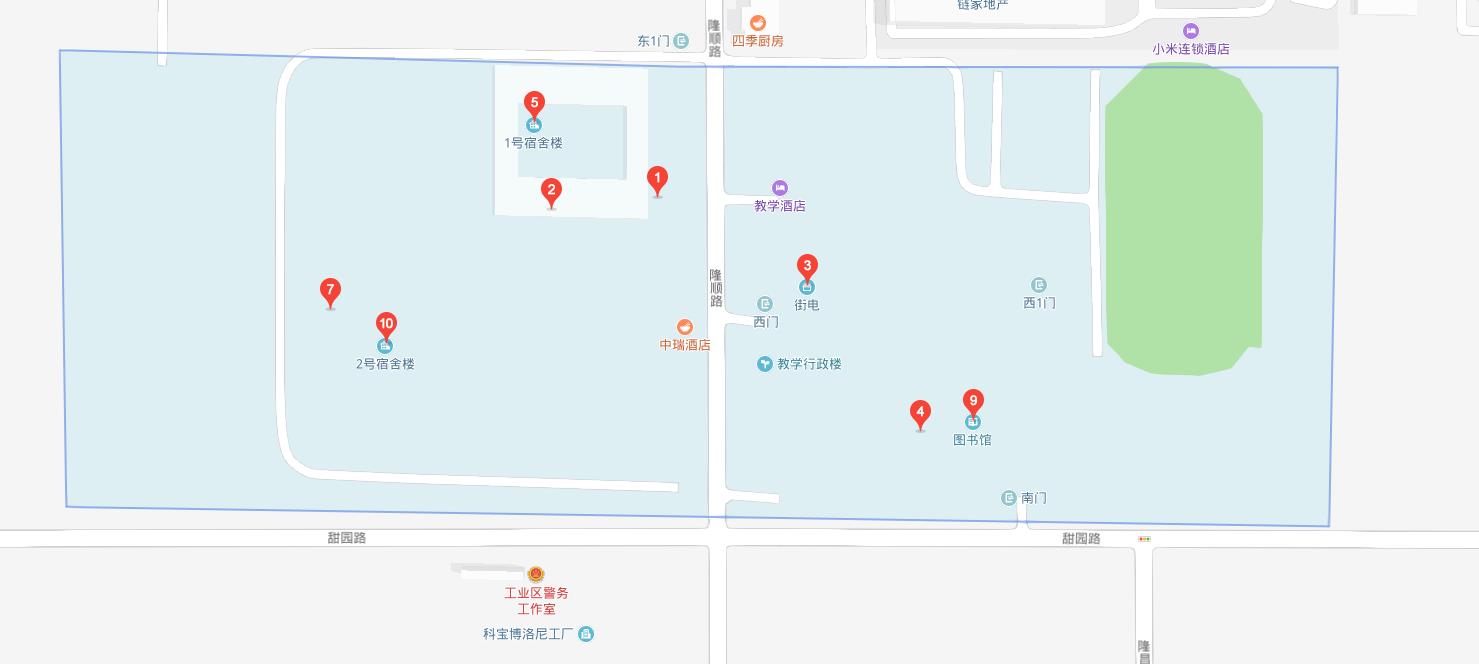Viewport: 1479px width, 664px height.
Task: Select the 西1门 gate point of interest
Action: coord(1039,286)
